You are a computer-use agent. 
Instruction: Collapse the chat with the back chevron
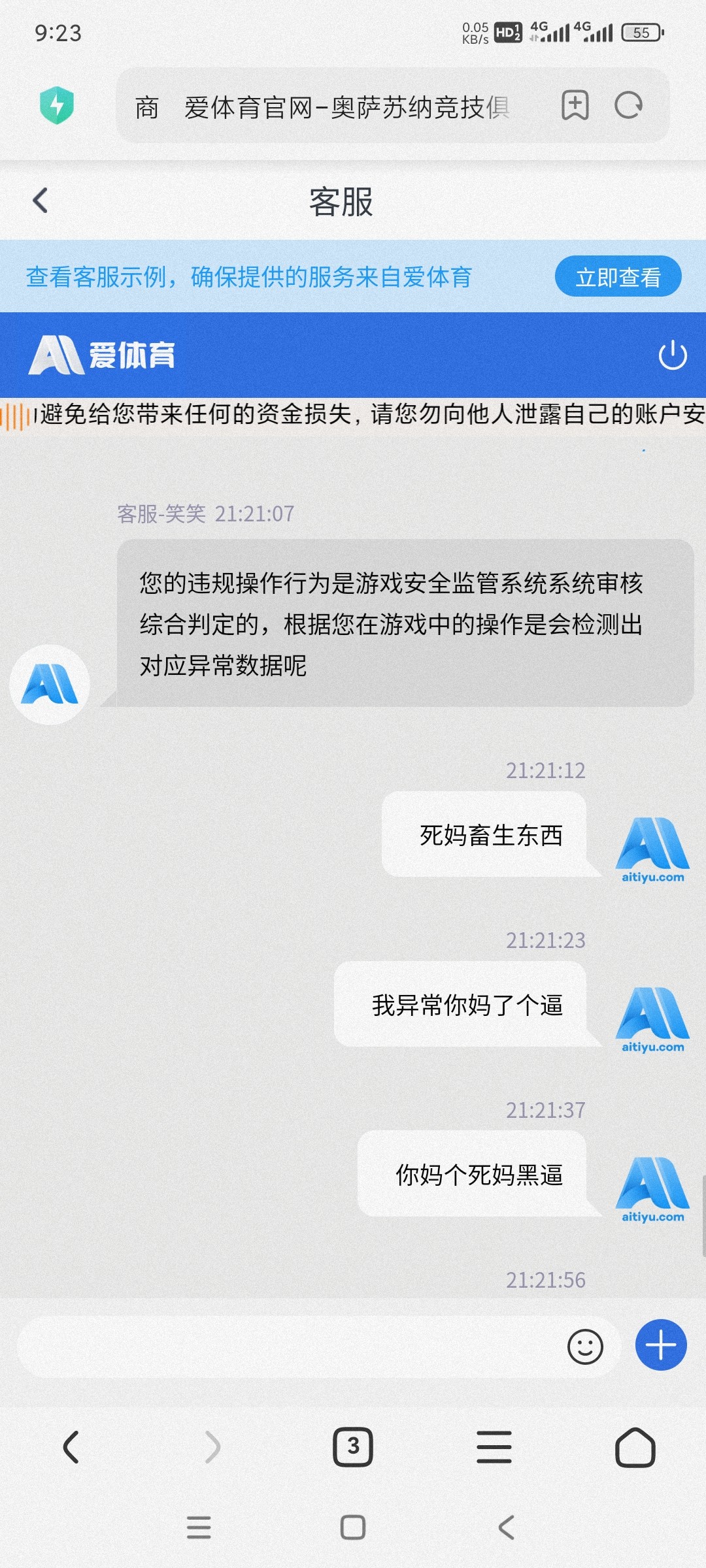coord(39,200)
